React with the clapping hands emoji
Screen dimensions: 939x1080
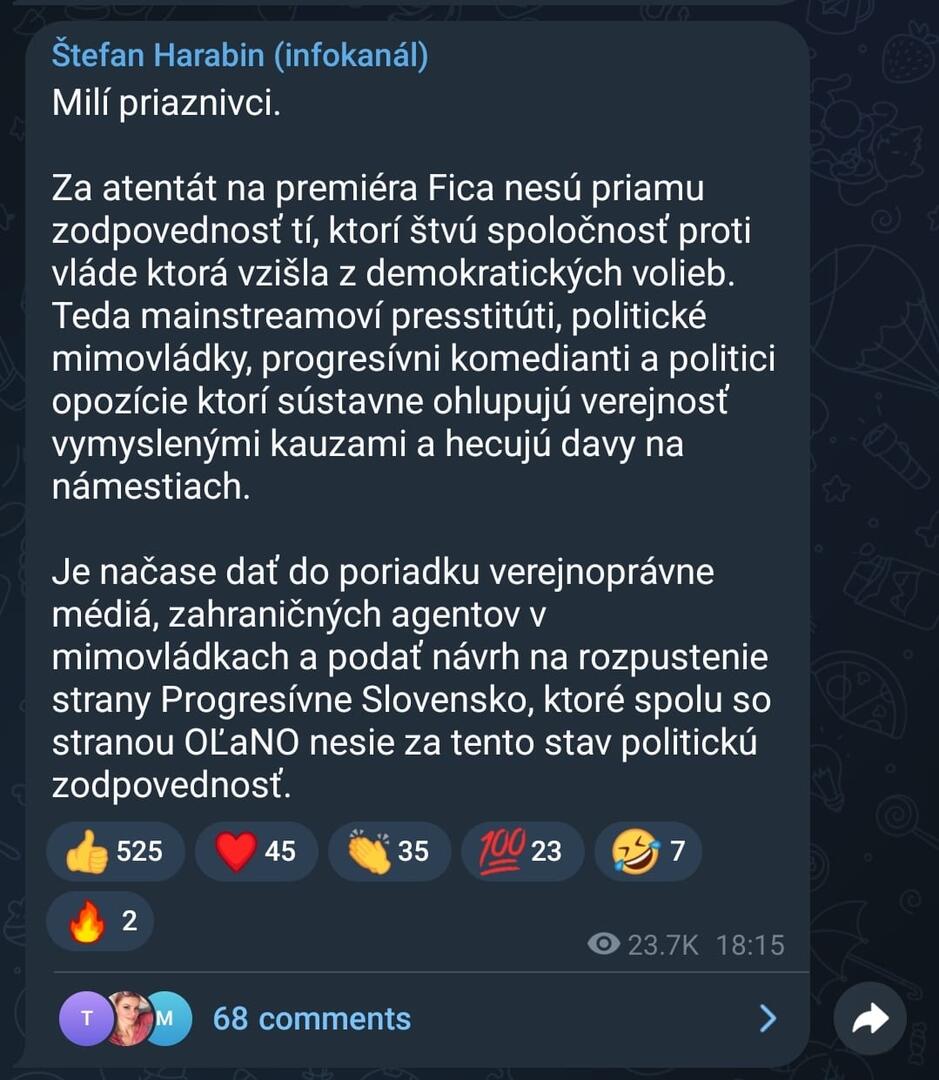(x=388, y=851)
